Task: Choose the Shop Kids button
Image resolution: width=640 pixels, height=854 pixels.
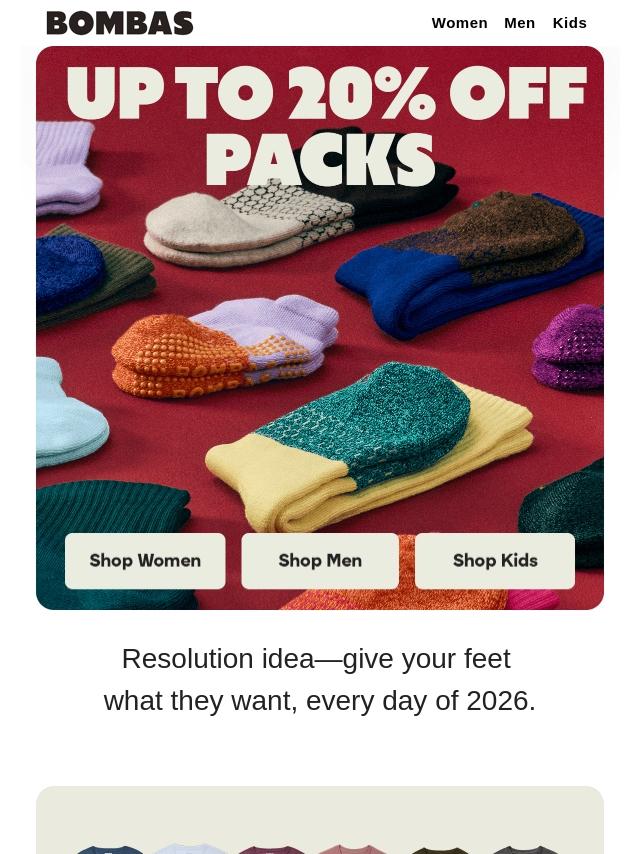Action: tap(495, 560)
